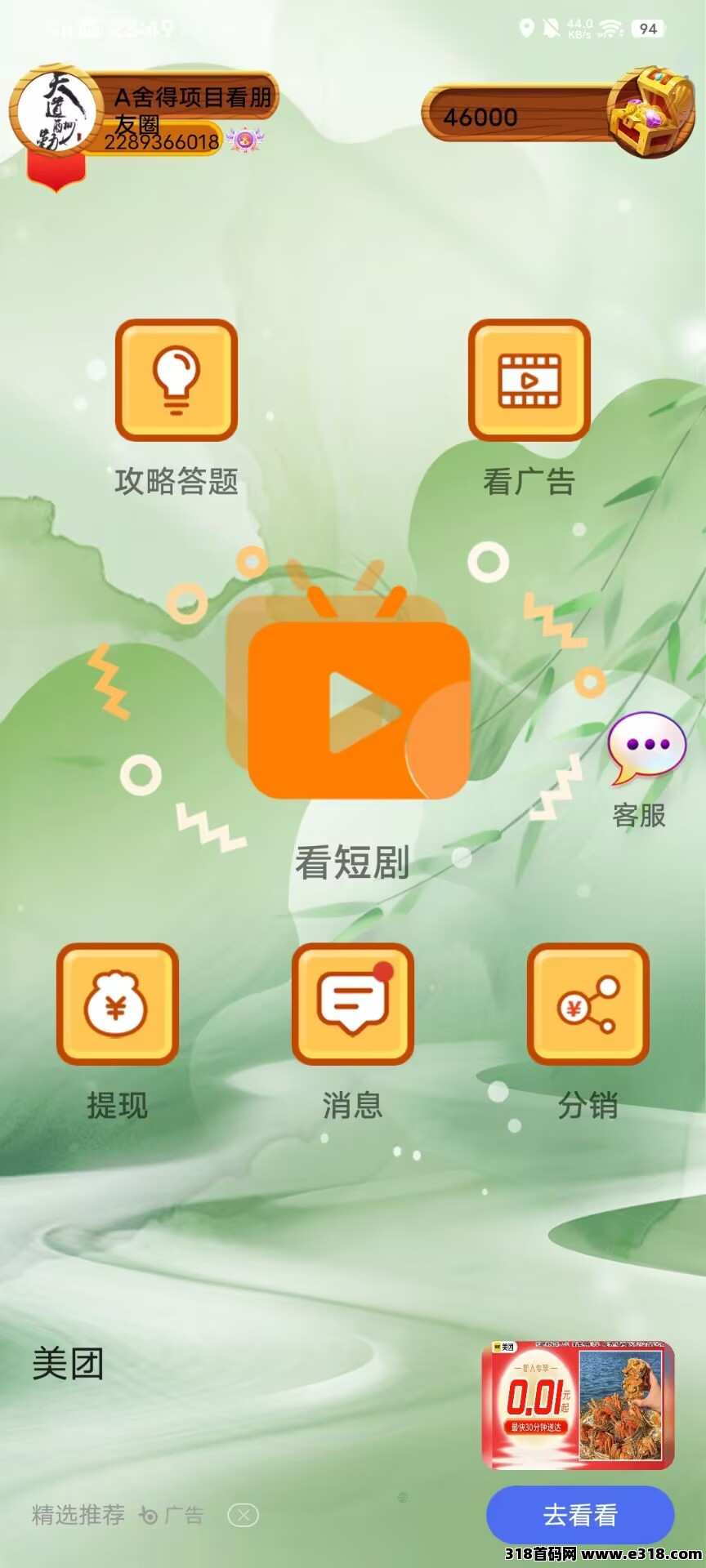Open the 分销 distribution page

click(588, 1004)
